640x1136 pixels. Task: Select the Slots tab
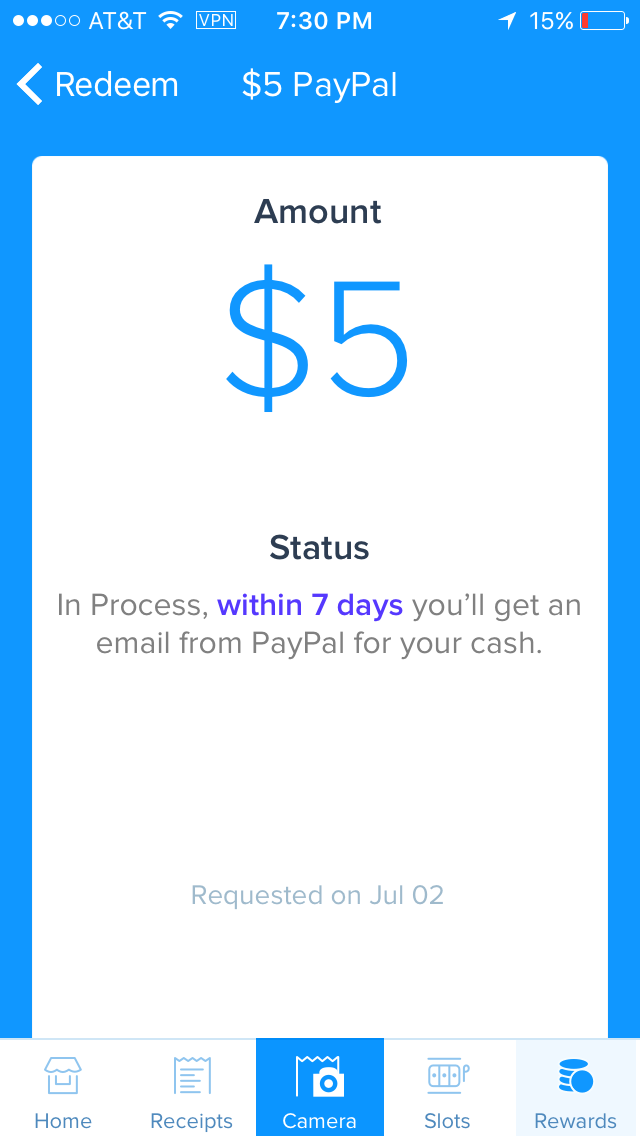point(448,1087)
